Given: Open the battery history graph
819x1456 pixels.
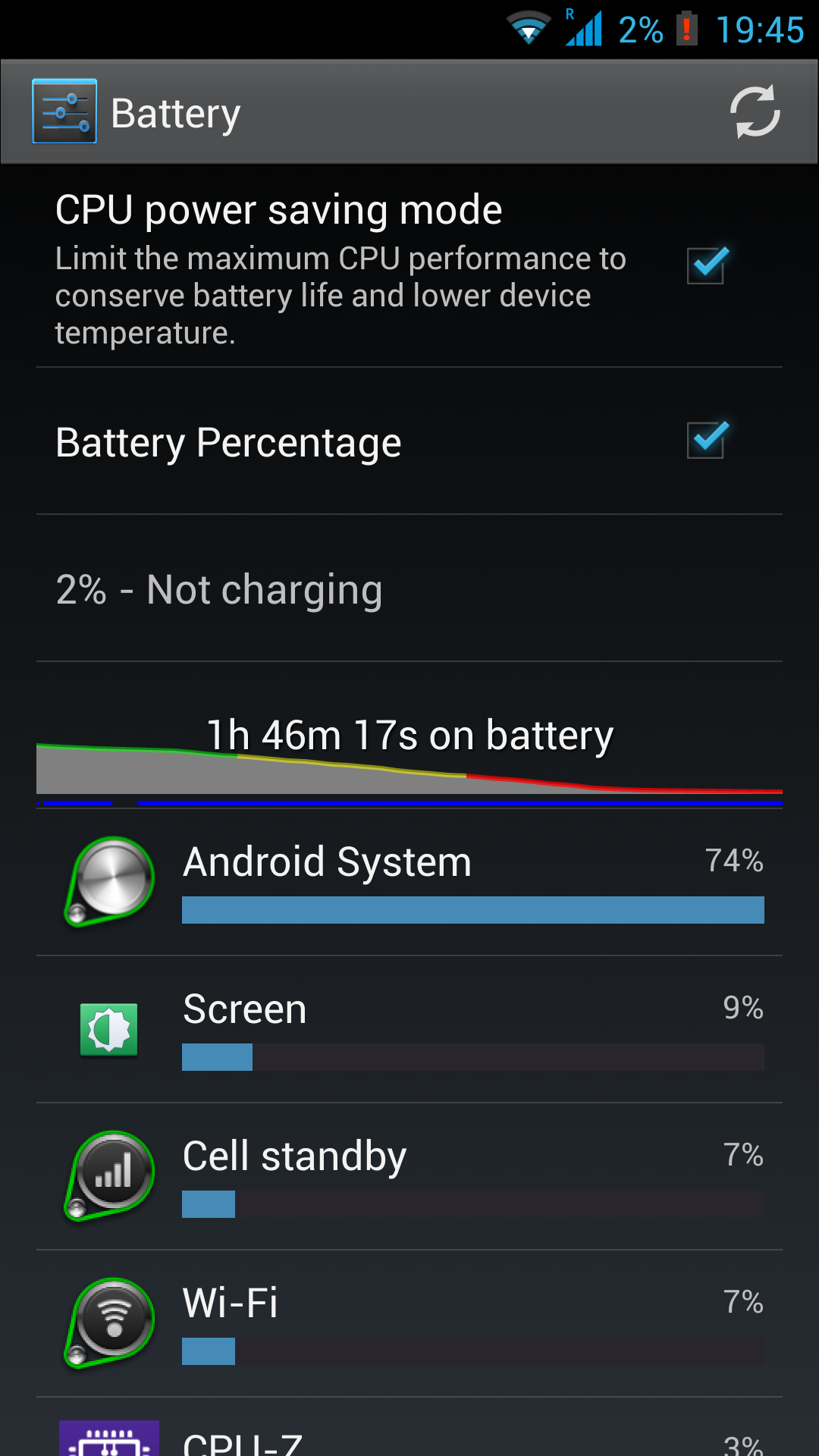Looking at the screenshot, I should coord(409,758).
